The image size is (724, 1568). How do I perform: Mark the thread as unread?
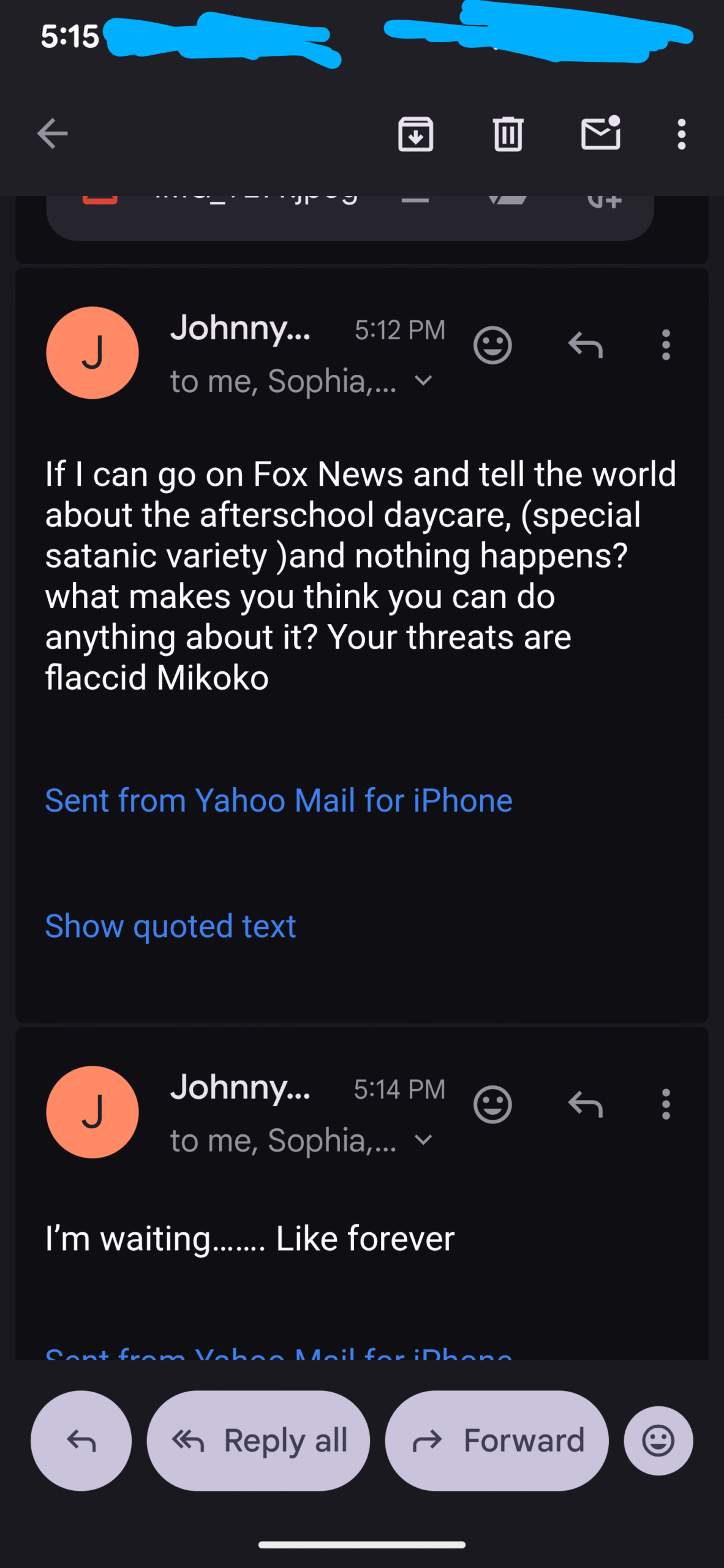point(600,134)
